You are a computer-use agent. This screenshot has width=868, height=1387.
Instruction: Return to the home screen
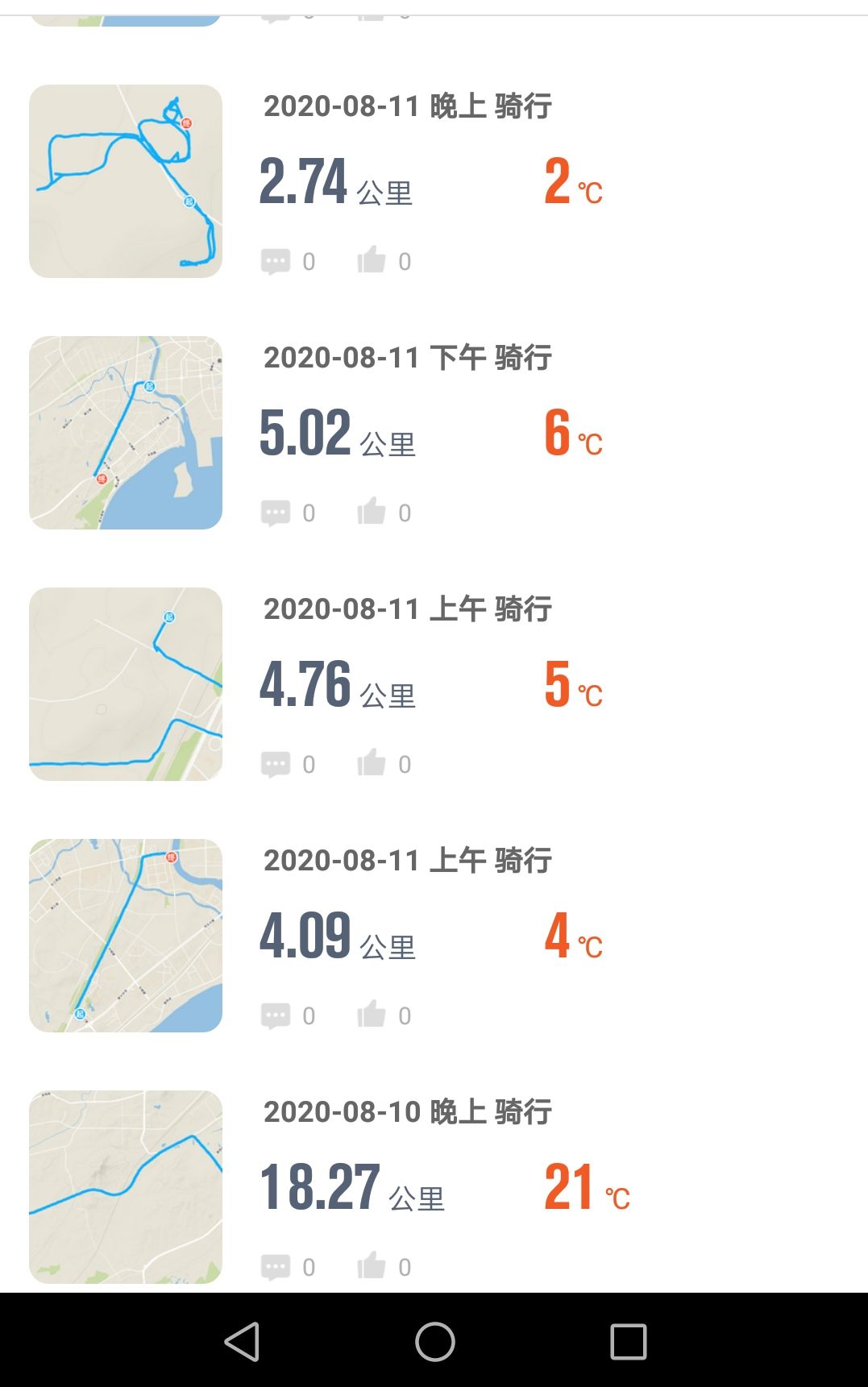click(x=435, y=1342)
